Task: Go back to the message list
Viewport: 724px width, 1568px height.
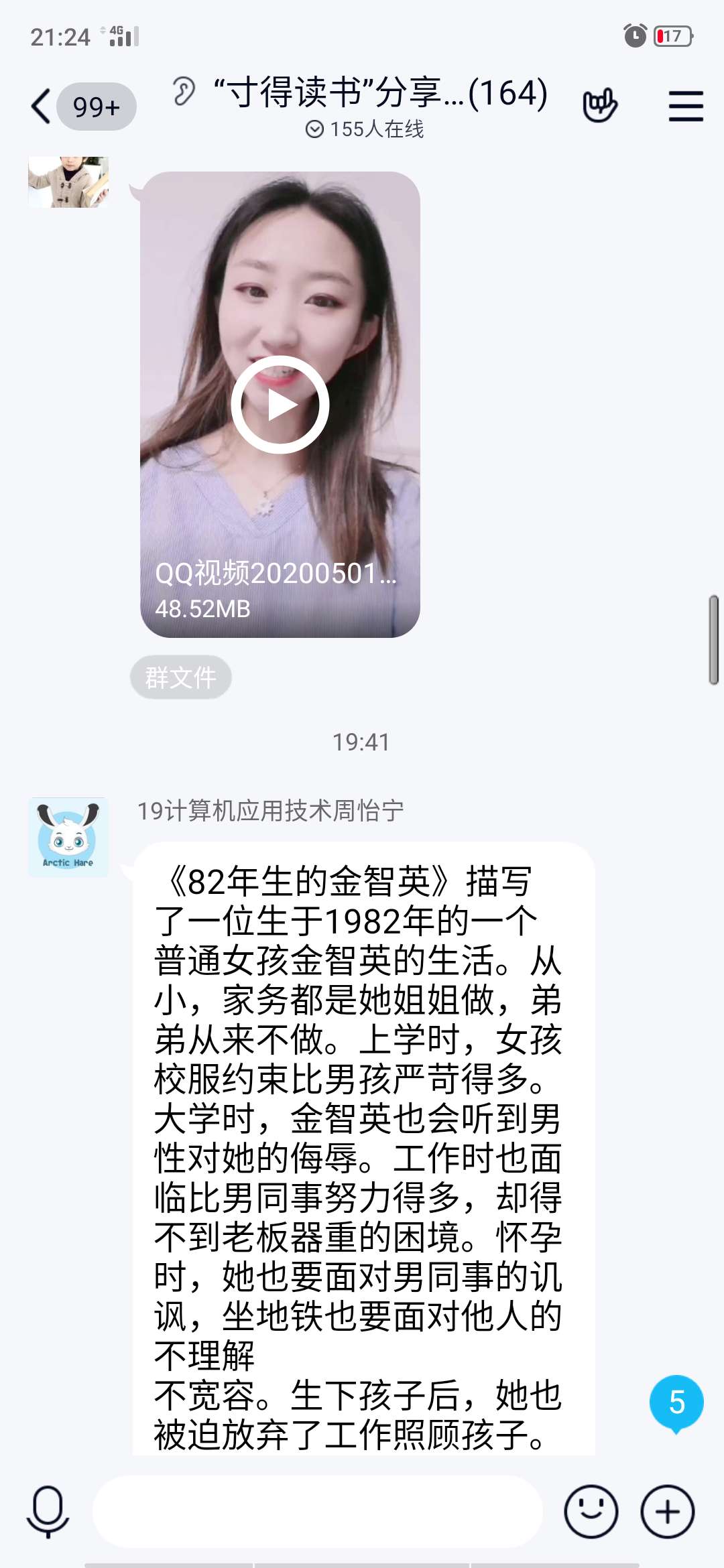Action: (x=42, y=107)
